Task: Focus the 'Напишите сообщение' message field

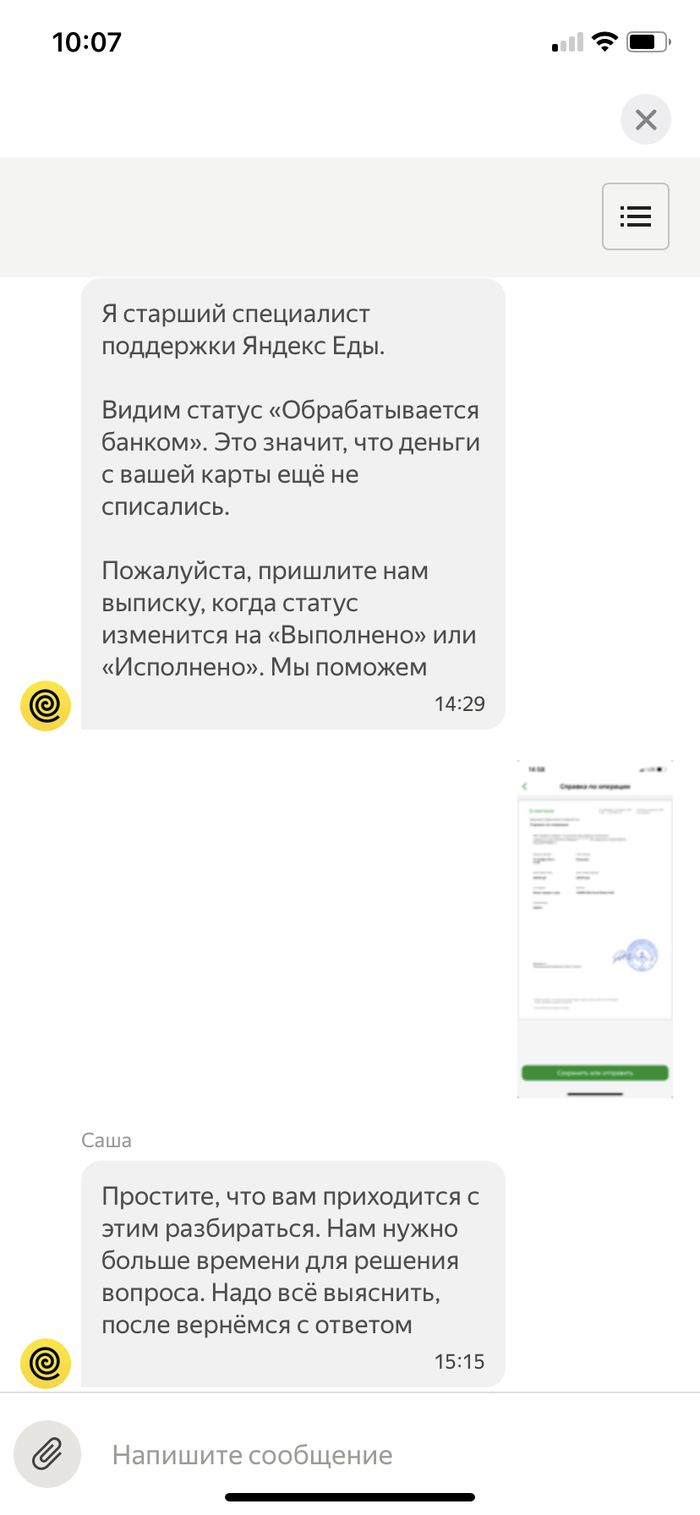Action: (x=380, y=1455)
